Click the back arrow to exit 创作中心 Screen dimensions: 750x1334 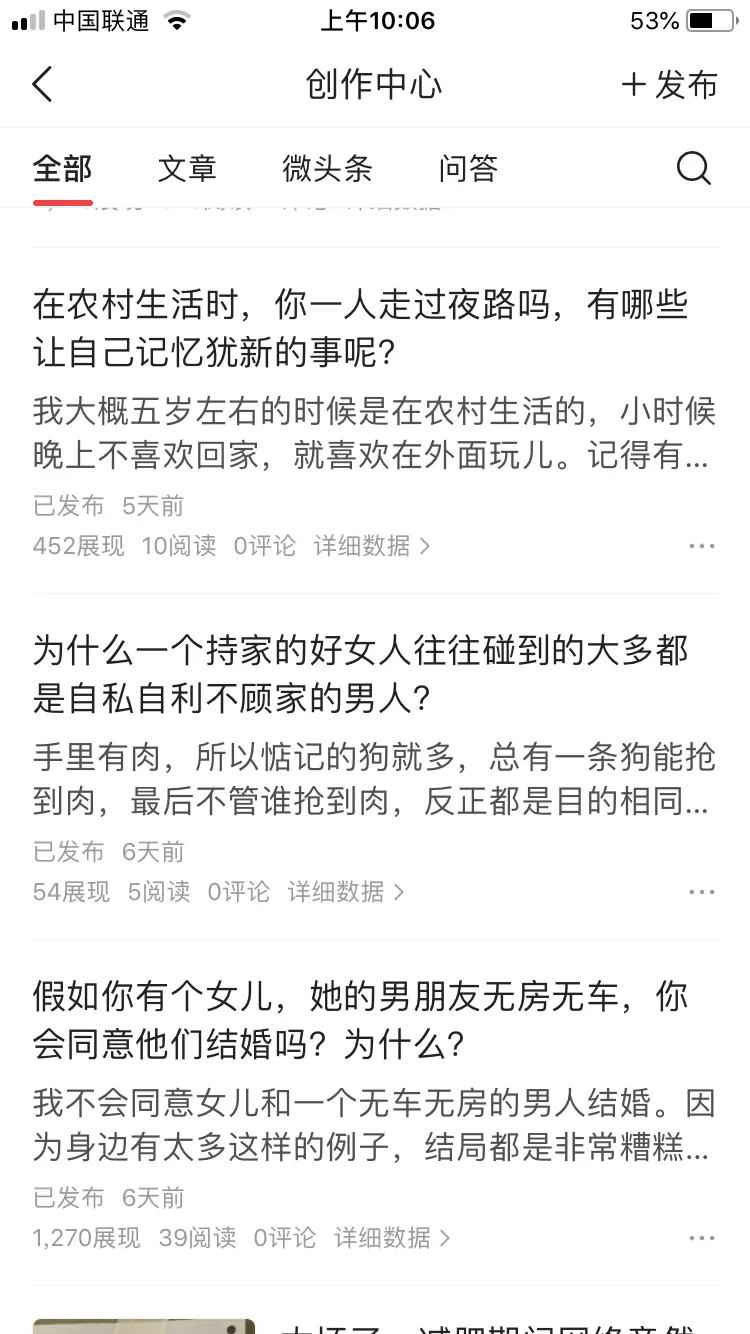tap(42, 84)
